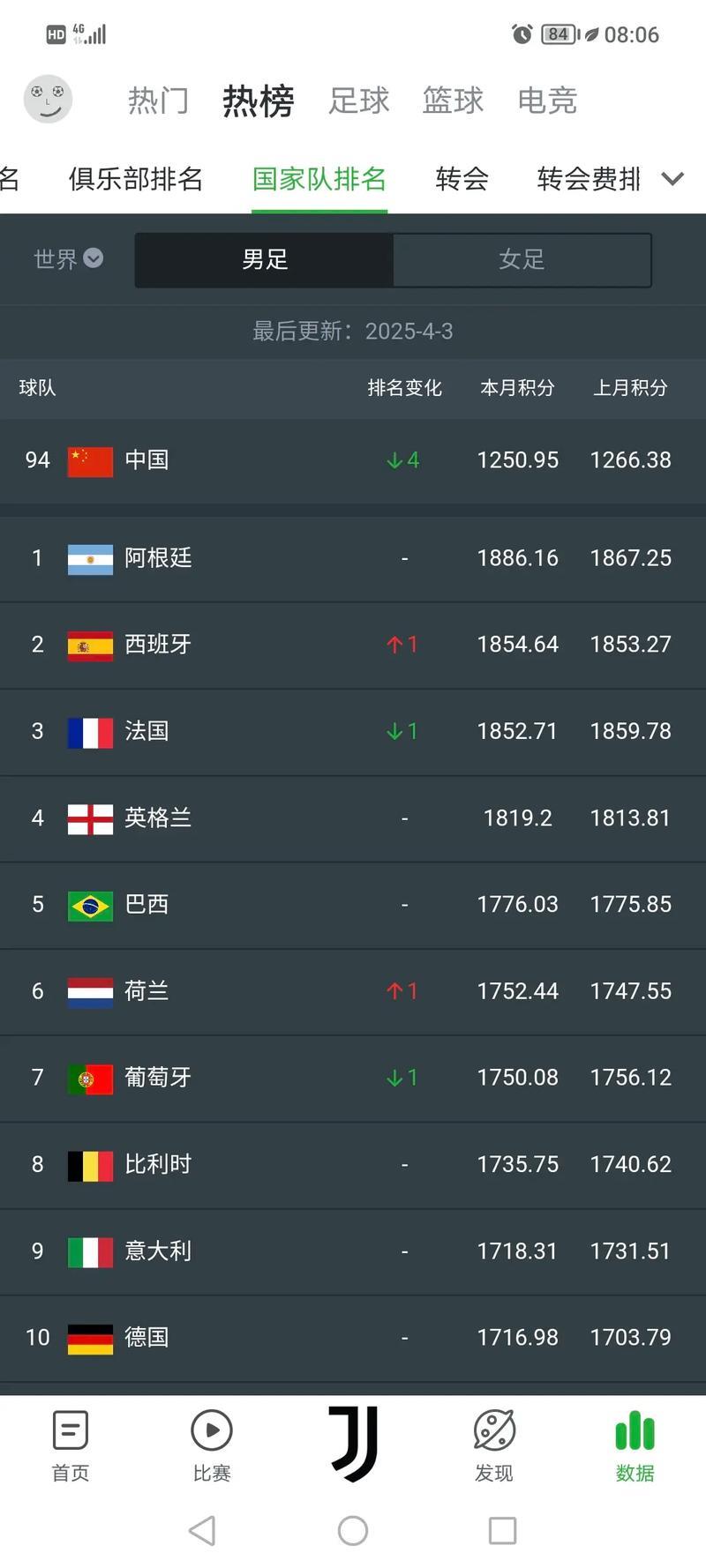Open the profile avatar at top left
Screen dimensions: 706x1568
click(x=49, y=100)
